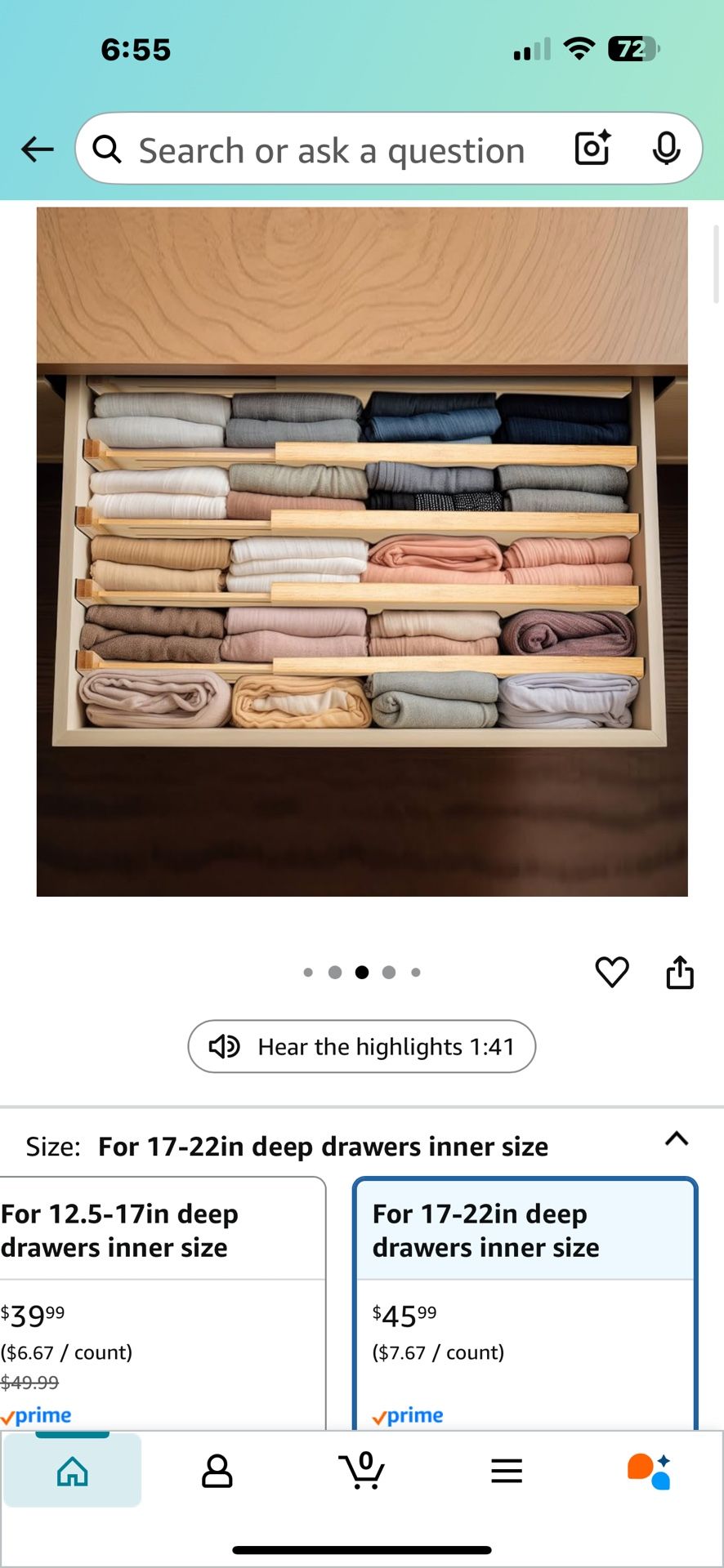Start voice search with the microphone
Screen dimensions: 724x1568
pos(667,149)
